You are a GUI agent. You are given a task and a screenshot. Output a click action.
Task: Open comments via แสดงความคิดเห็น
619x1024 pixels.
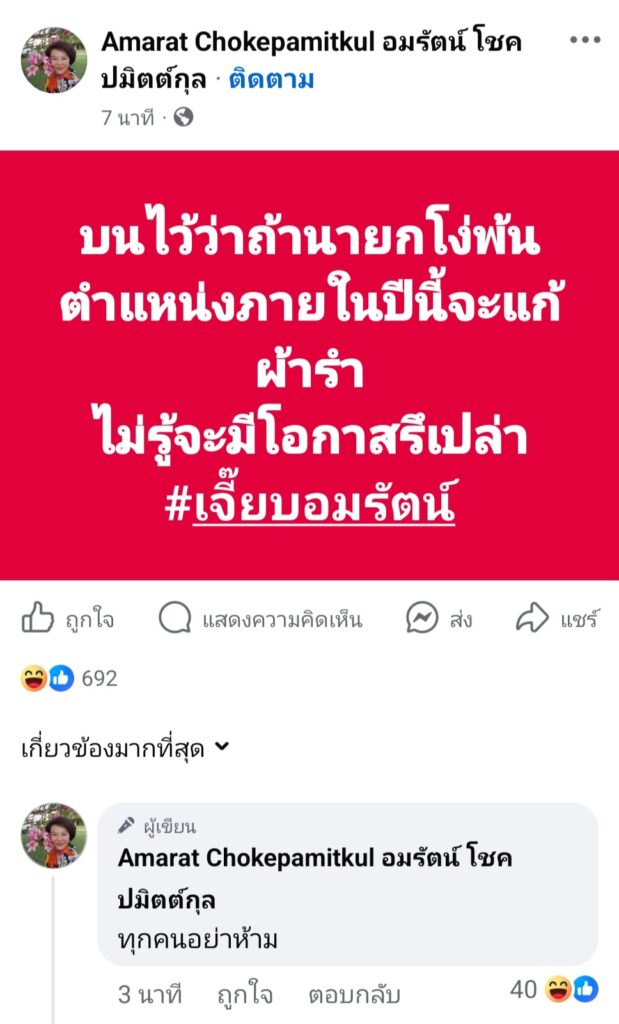[x=260, y=620]
